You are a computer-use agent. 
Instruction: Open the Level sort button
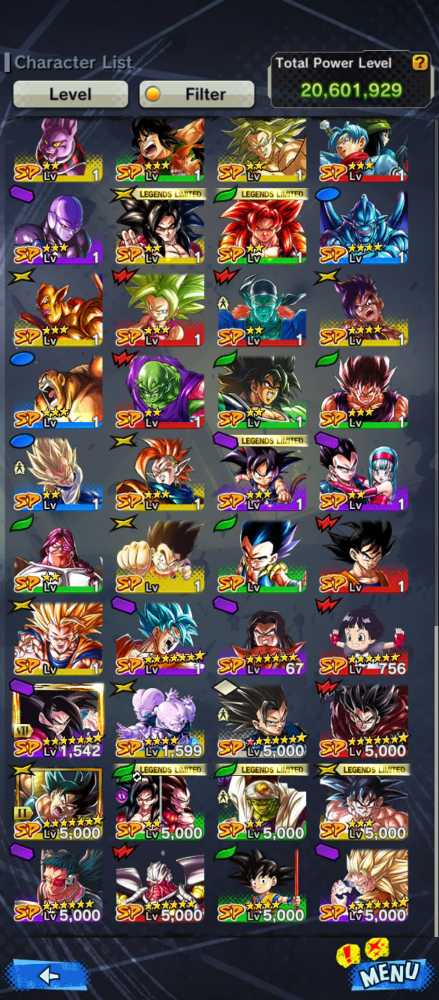point(70,94)
